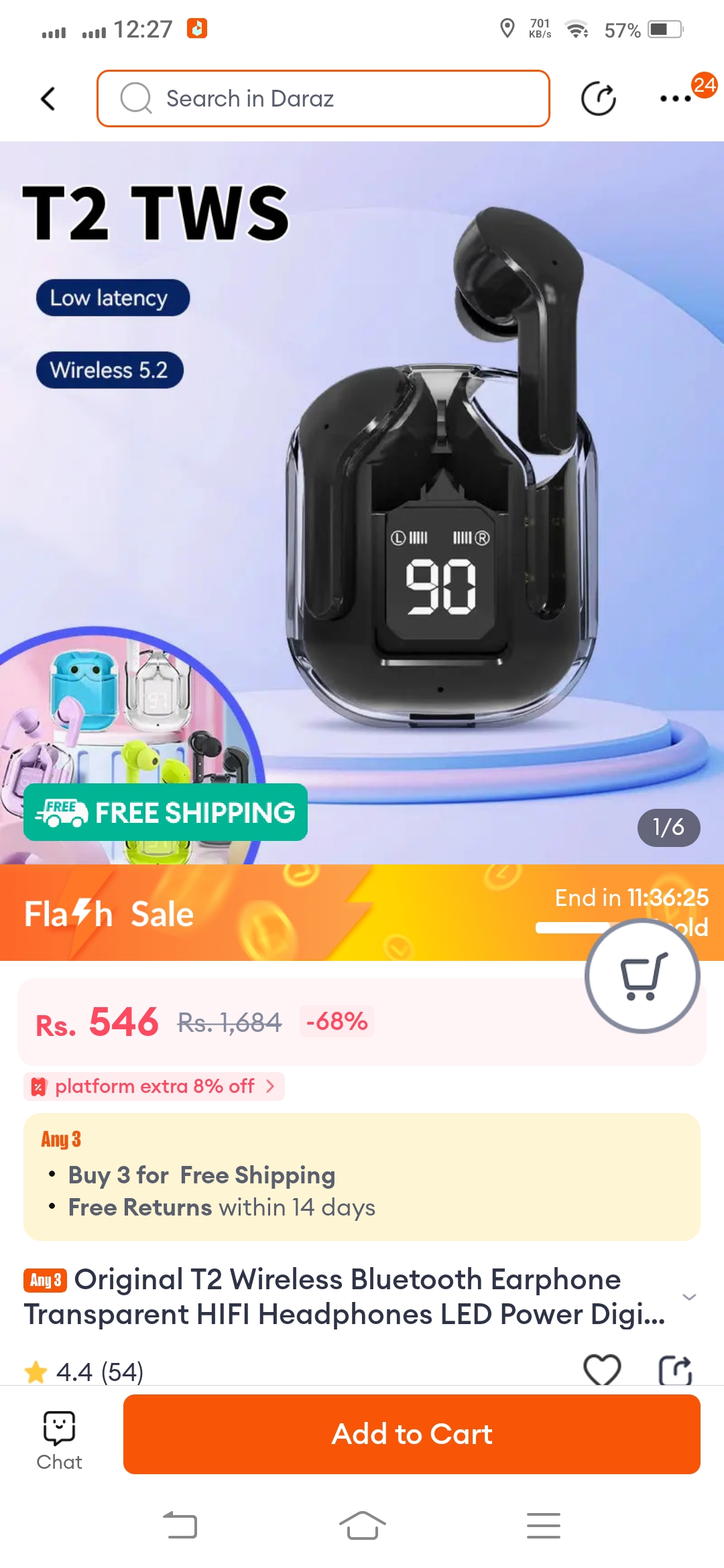Screen dimensions: 724x1568
Task: Add product to wishlist with heart icon
Action: pos(602,1370)
